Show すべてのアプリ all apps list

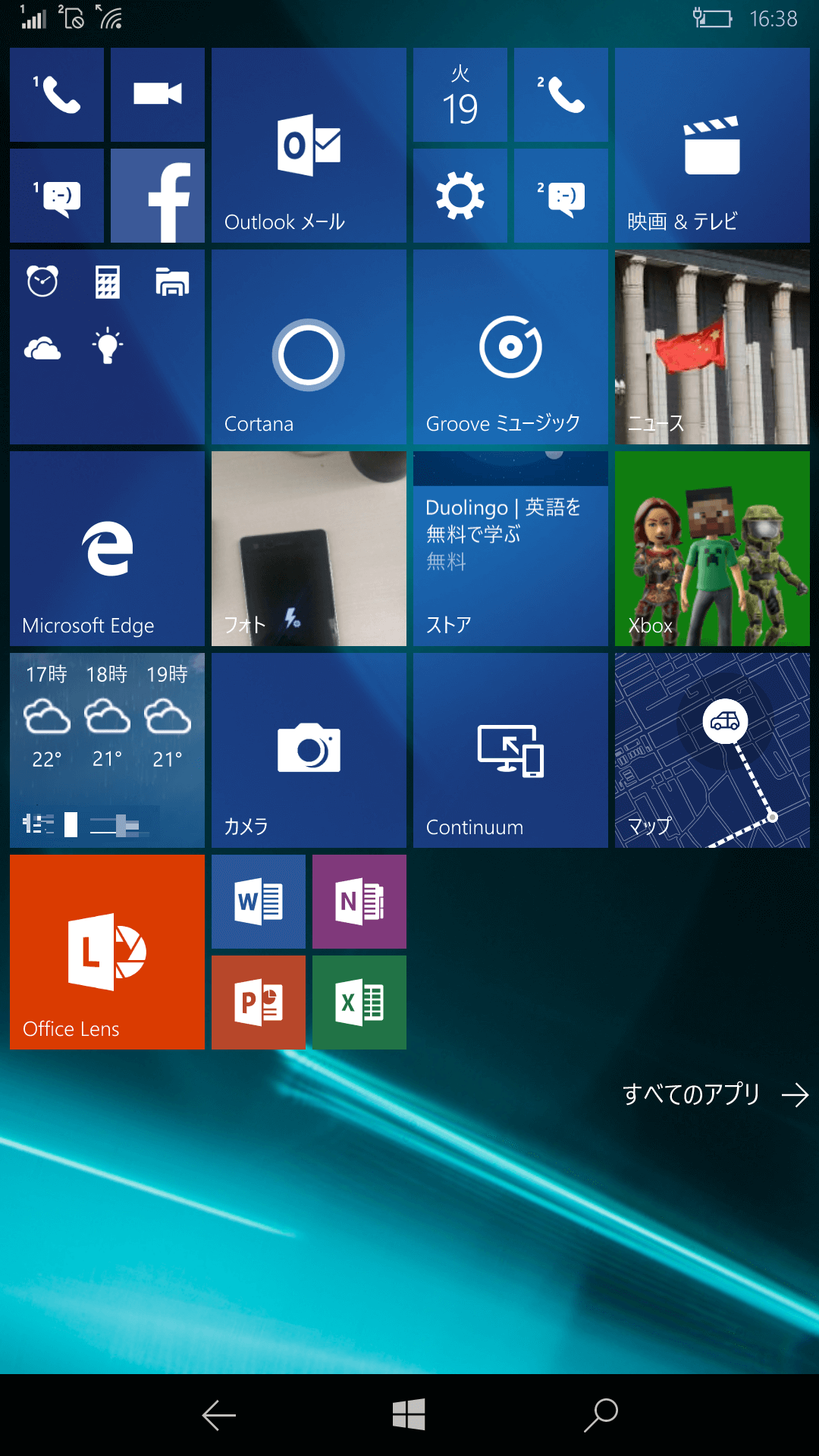(x=714, y=1094)
